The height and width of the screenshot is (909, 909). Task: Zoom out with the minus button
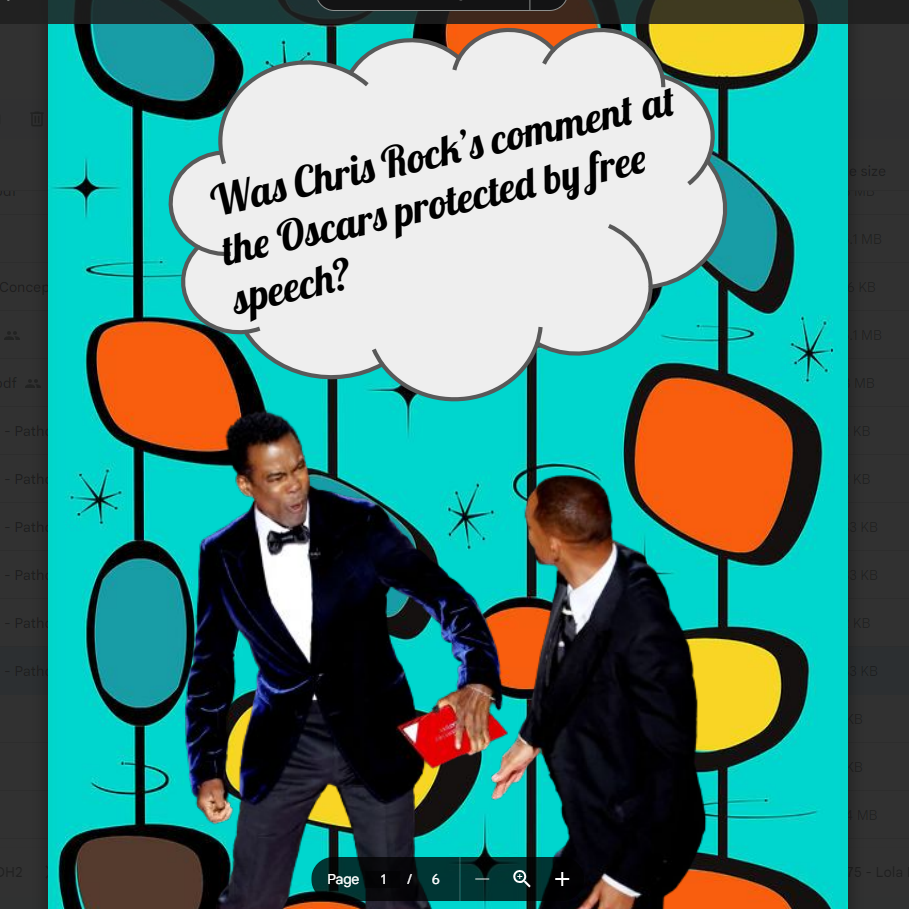[x=481, y=879]
